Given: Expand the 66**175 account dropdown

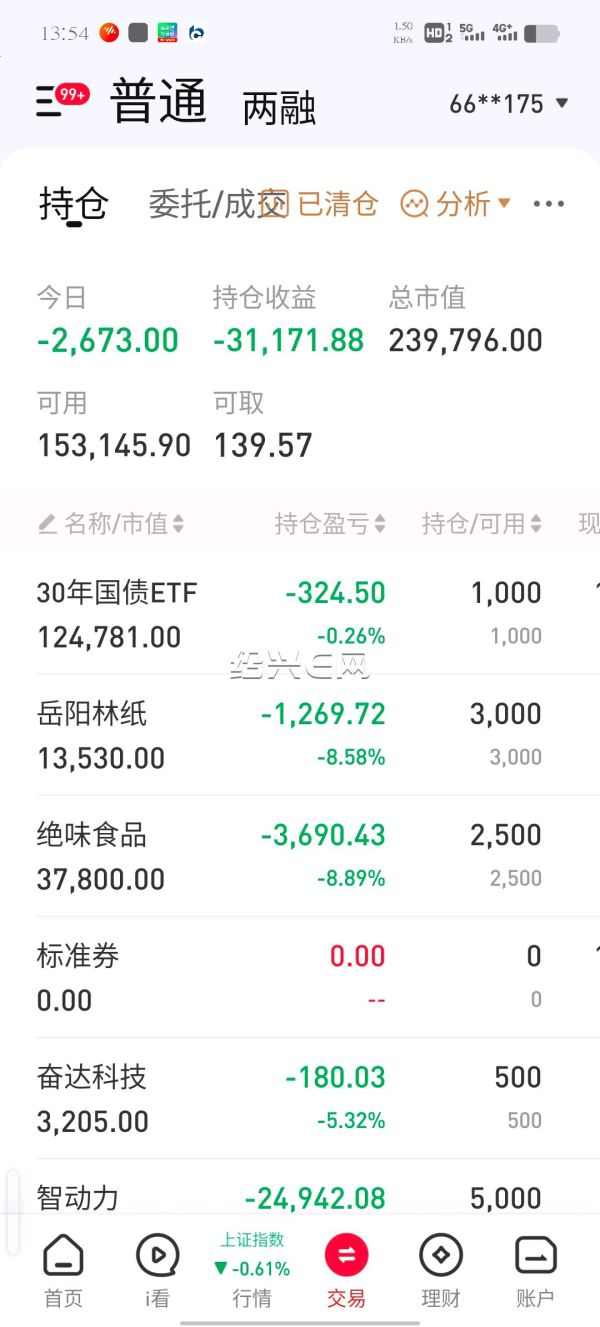Looking at the screenshot, I should click(509, 103).
